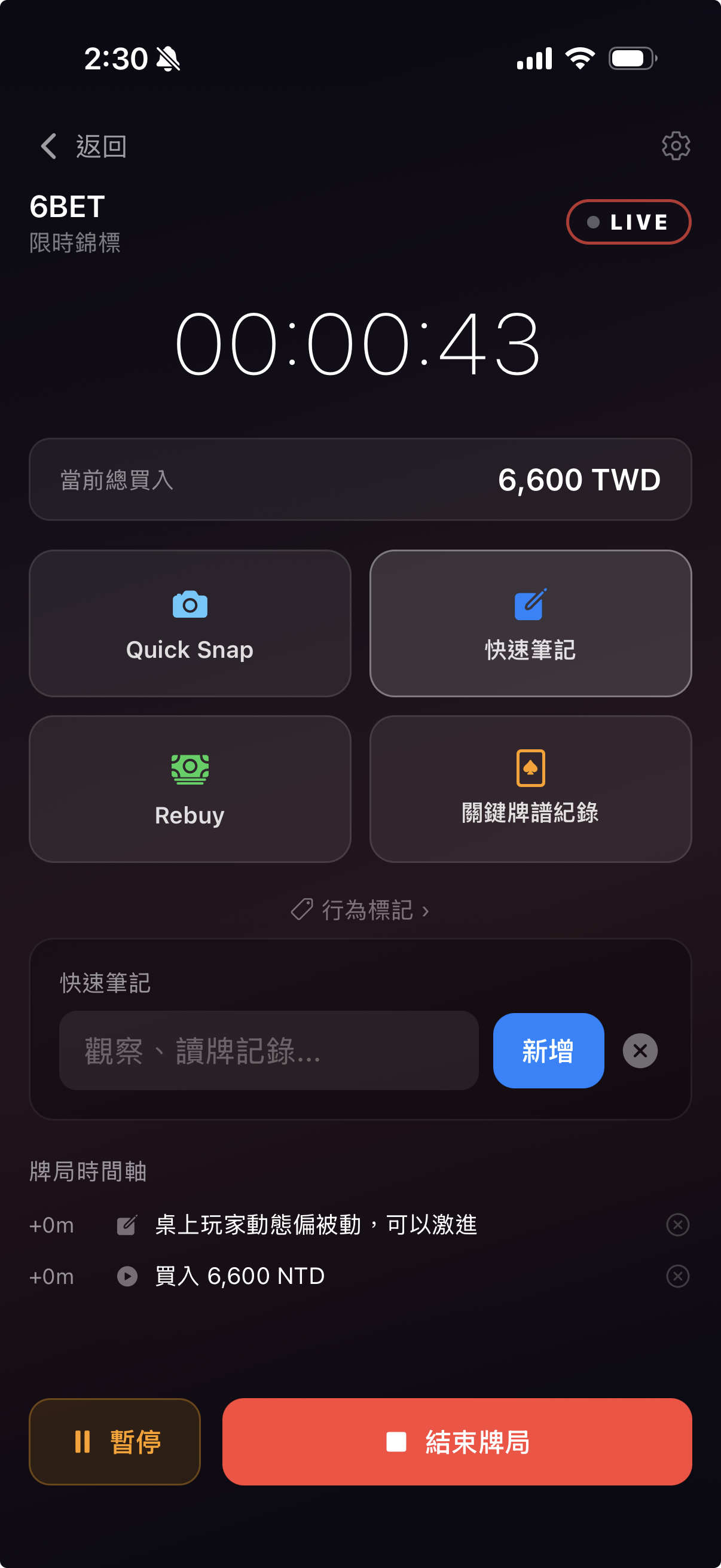Toggle the LIVE session indicator
Screen dimensions: 721x1568
tap(628, 221)
